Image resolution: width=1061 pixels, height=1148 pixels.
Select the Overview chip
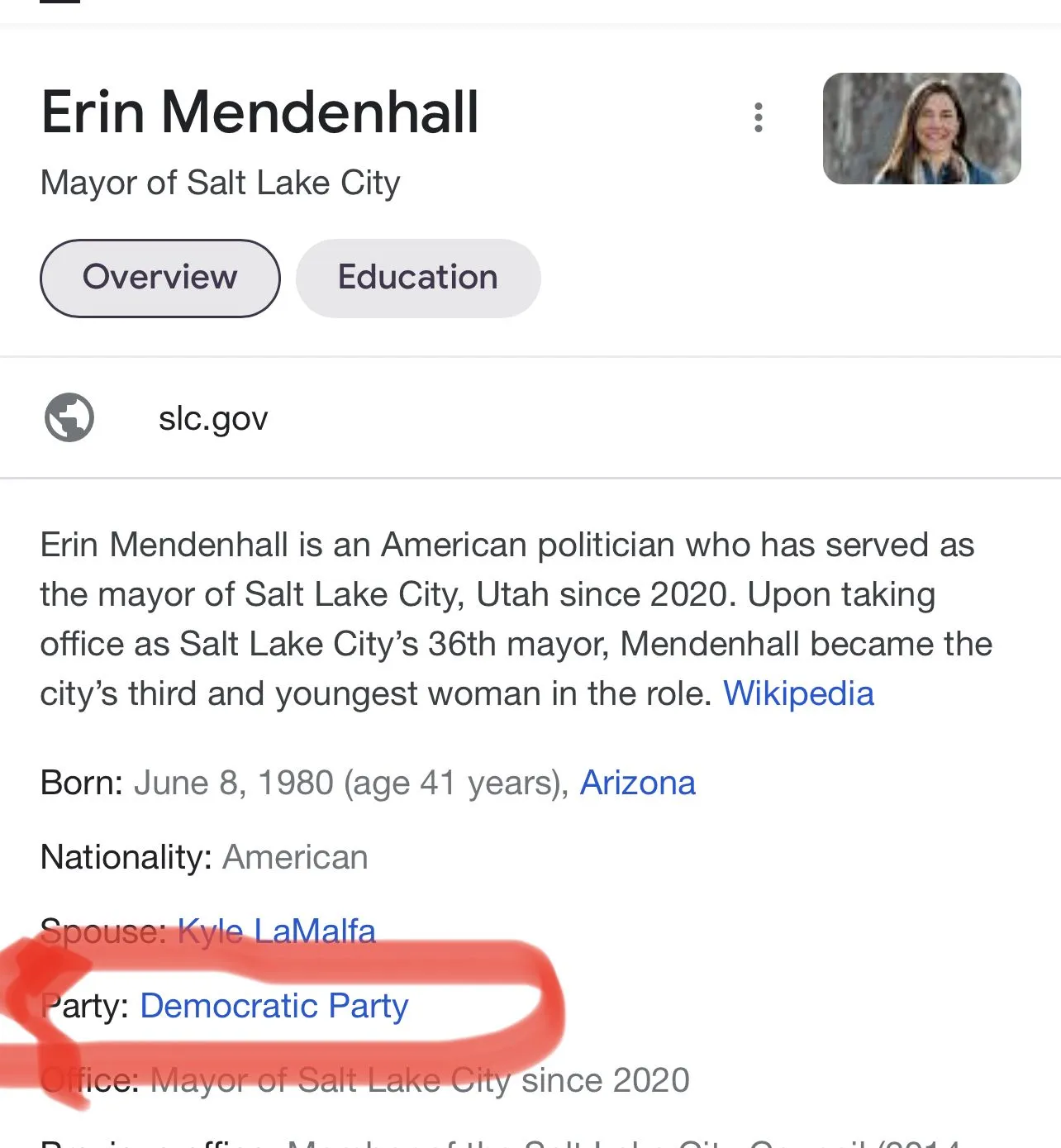tap(160, 278)
